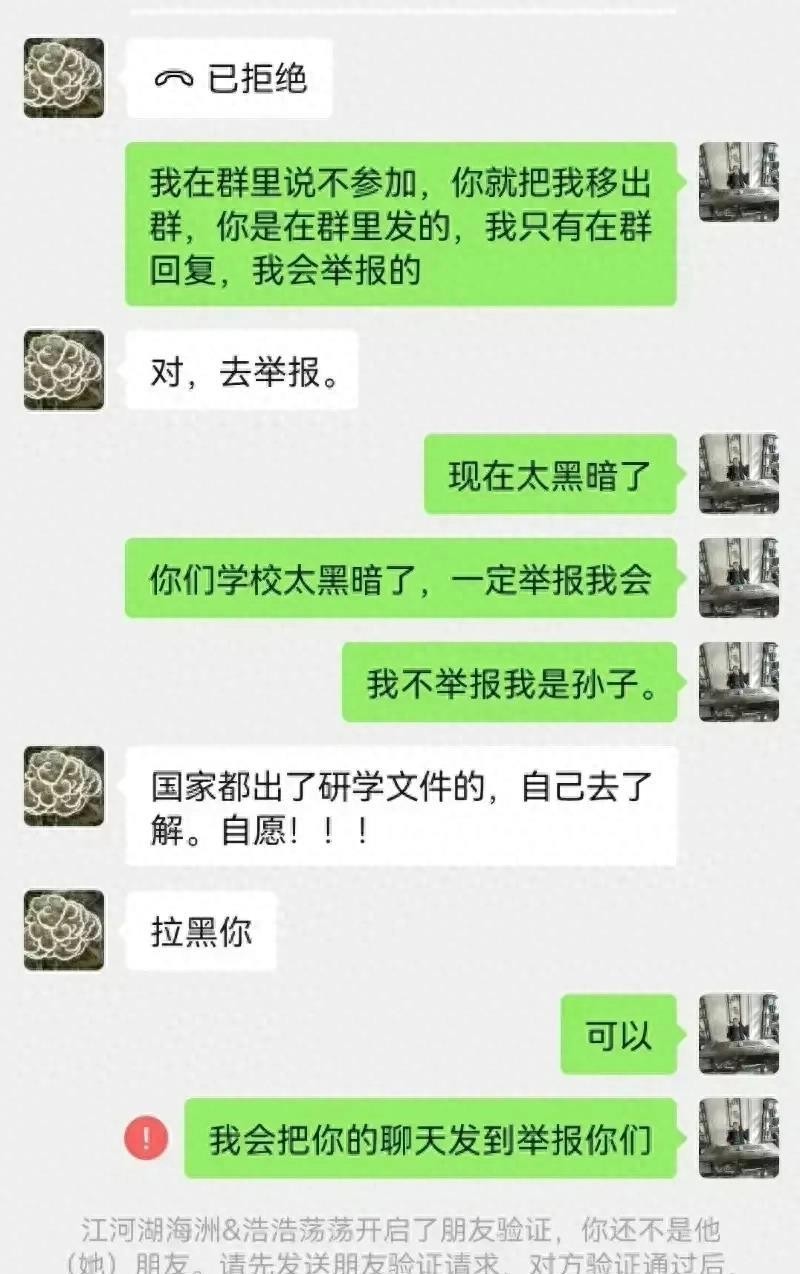Open my avatar beside 可以 message
This screenshot has height=1274, width=800.
pos(738,1034)
